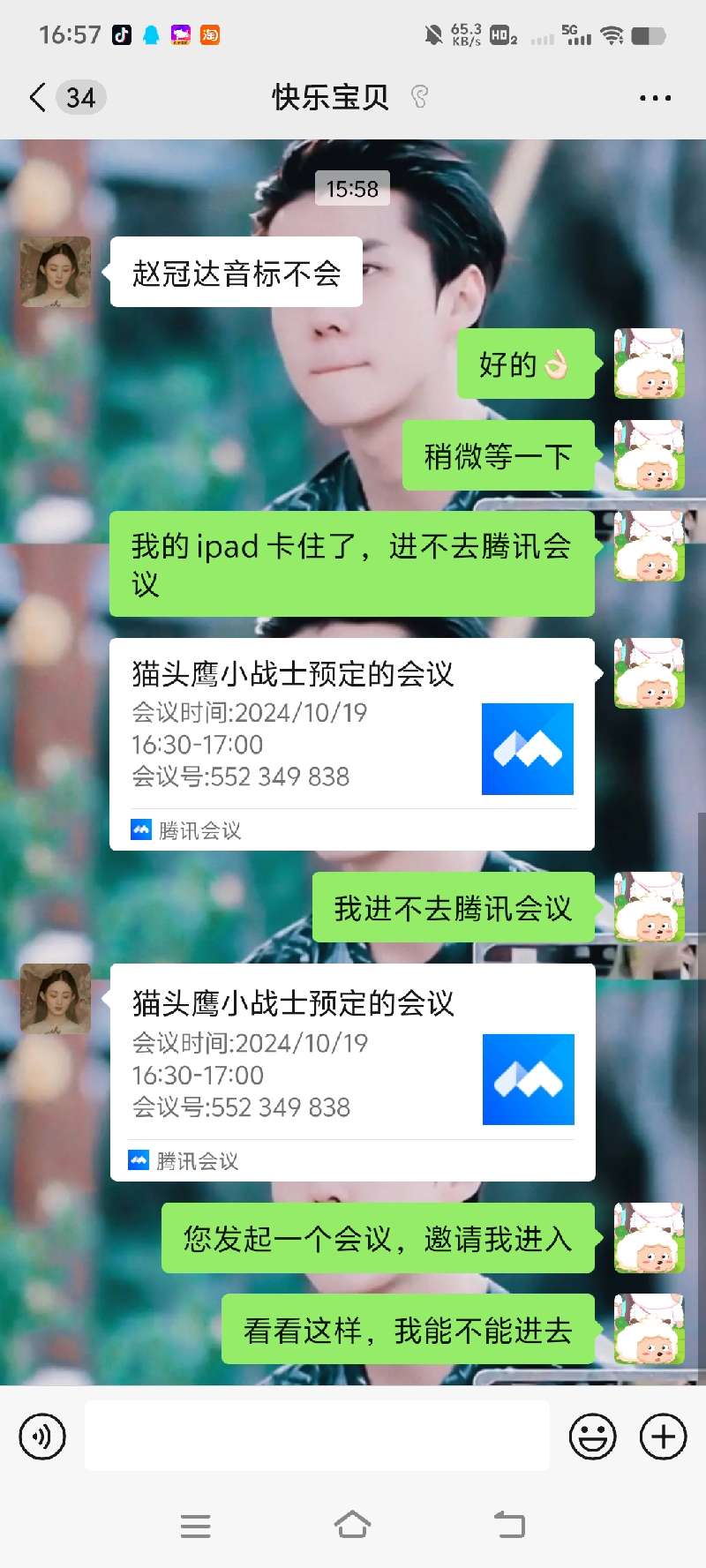Open the sent Tencent Meeting card
The height and width of the screenshot is (1568, 706).
point(351,743)
